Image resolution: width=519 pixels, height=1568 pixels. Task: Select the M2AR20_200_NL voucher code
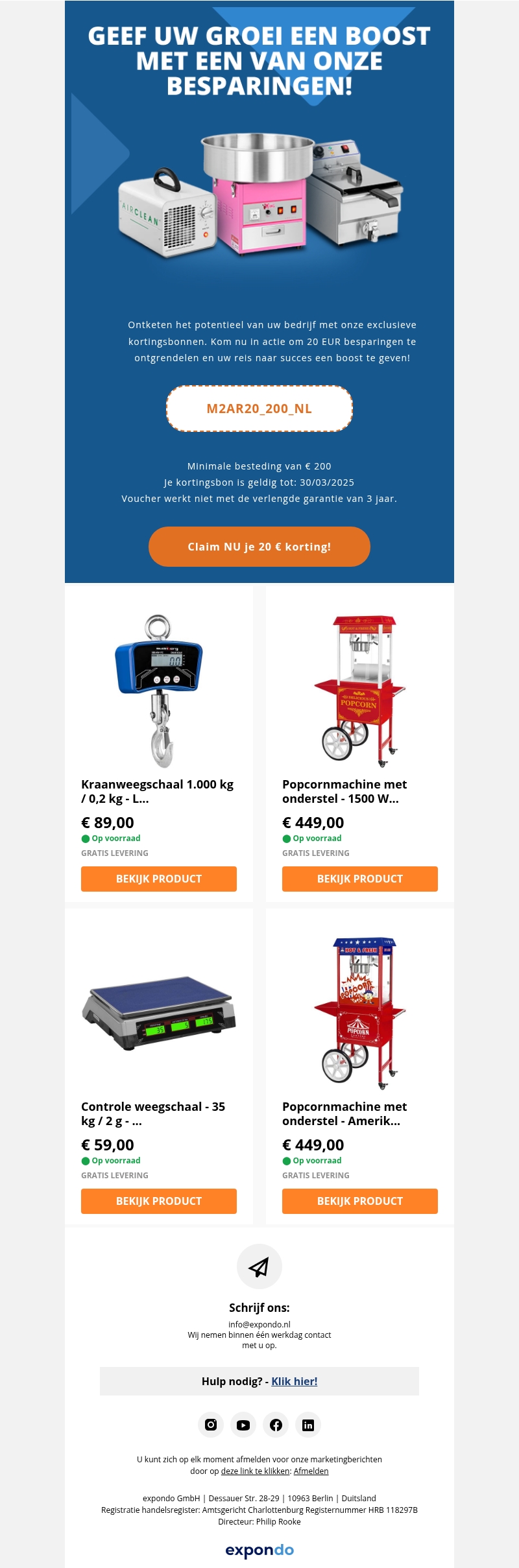click(259, 409)
